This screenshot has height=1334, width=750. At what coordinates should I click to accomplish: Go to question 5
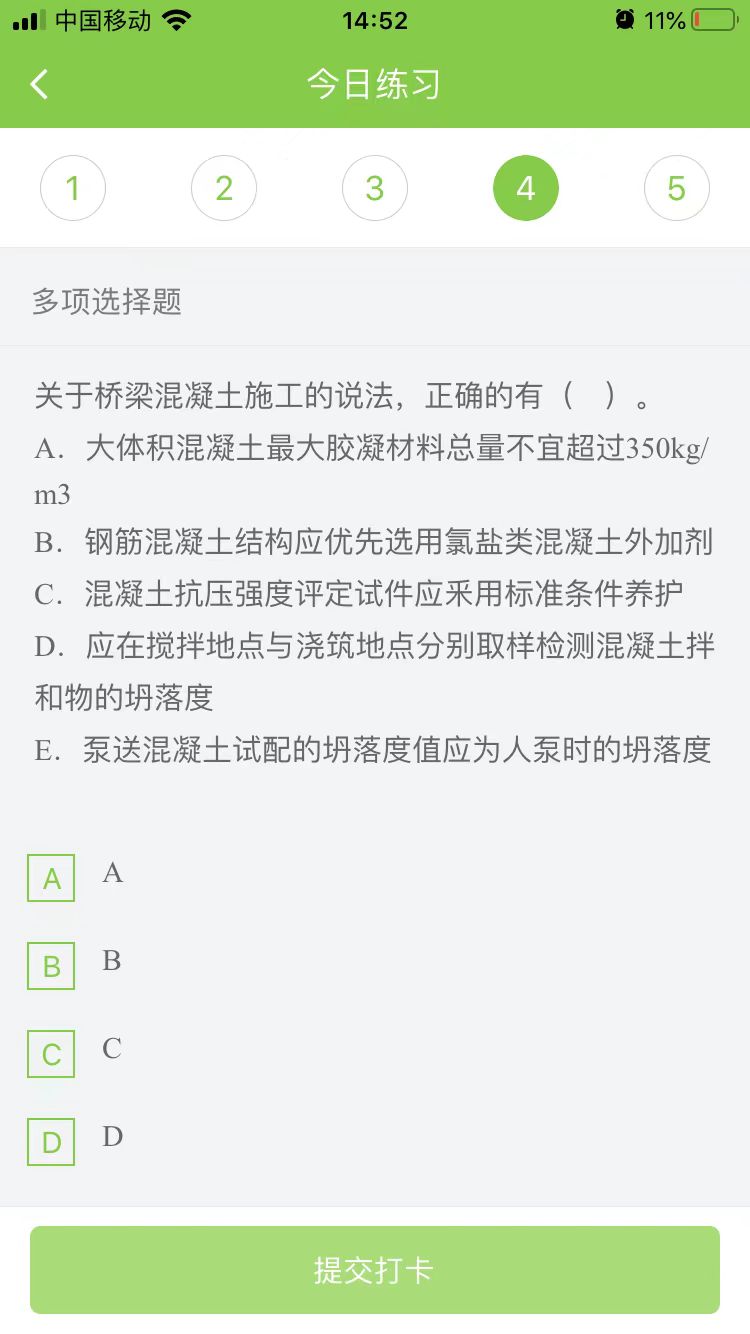coord(677,188)
